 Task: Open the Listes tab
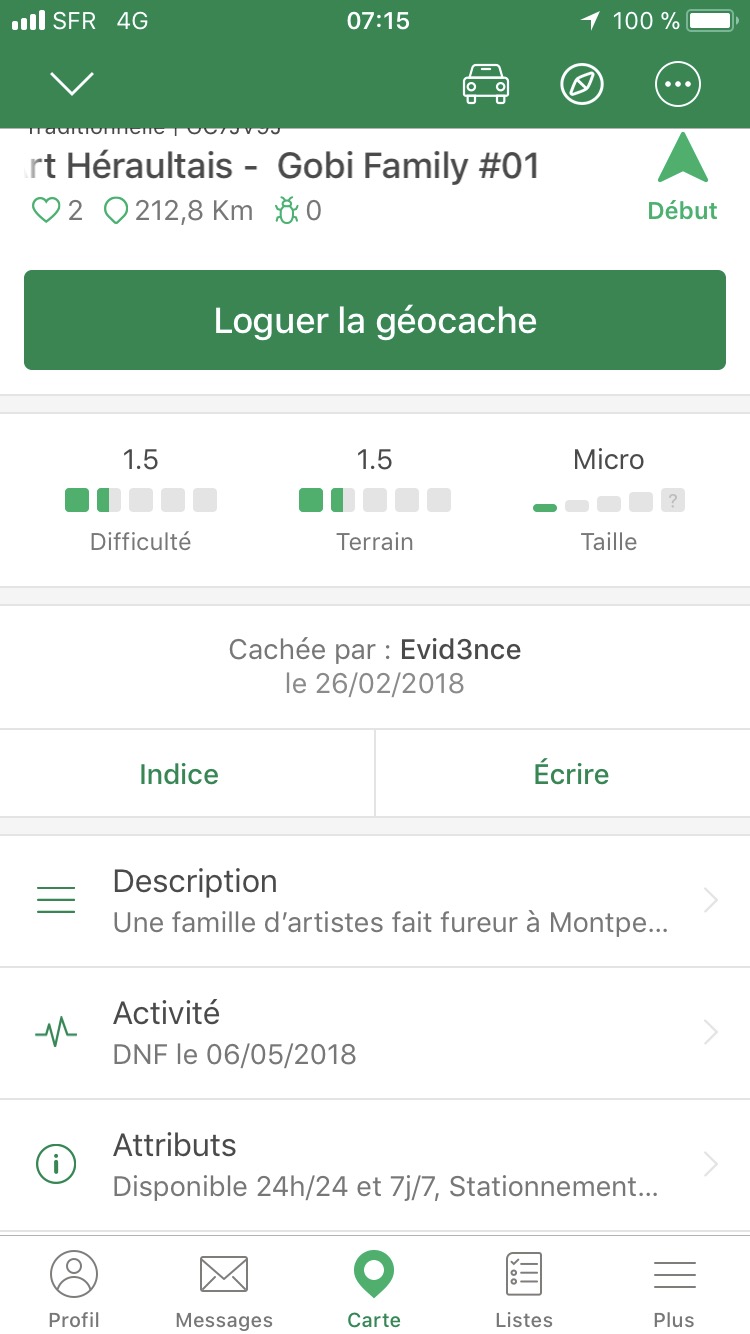(524, 1288)
